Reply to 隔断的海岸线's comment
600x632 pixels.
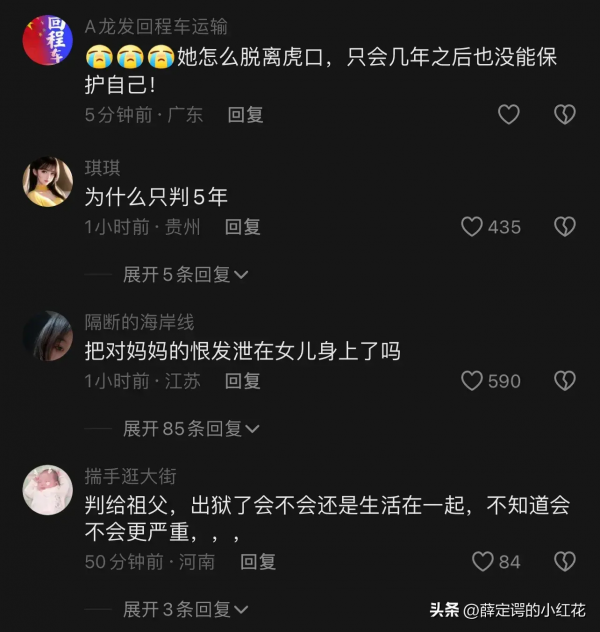243,381
